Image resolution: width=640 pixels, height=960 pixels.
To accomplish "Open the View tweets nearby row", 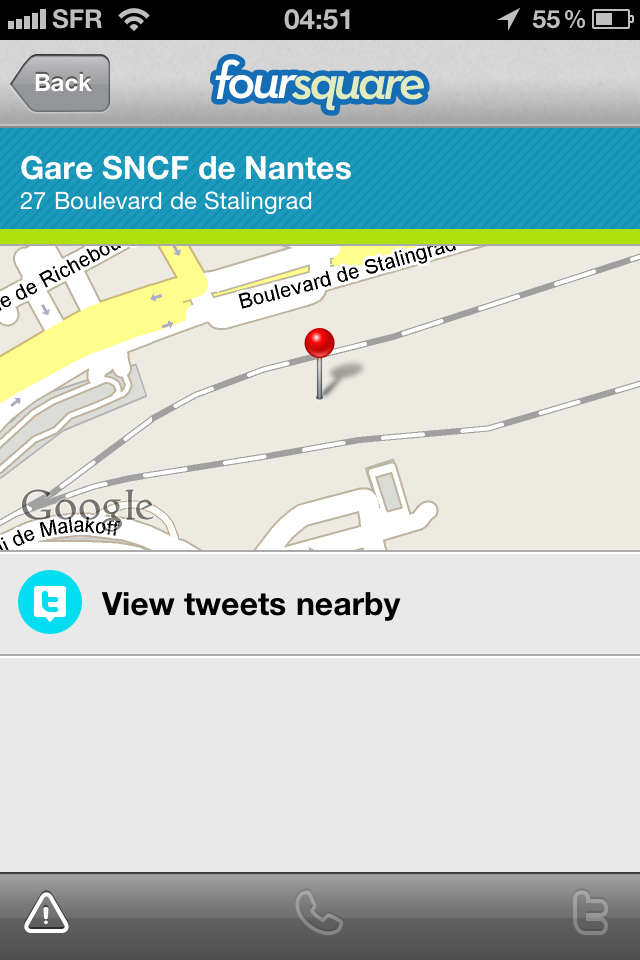I will (320, 604).
